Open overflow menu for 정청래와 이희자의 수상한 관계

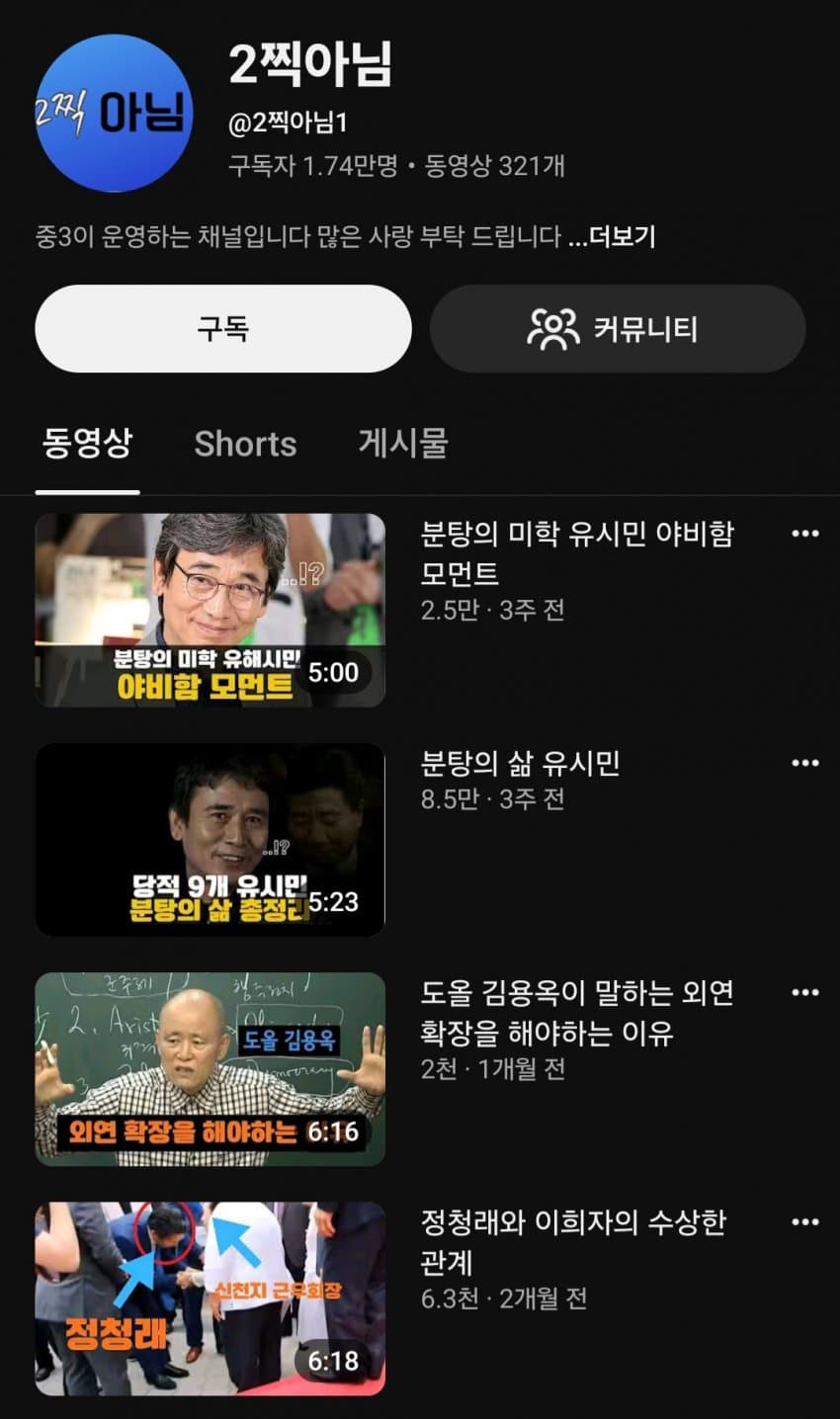point(805,1222)
